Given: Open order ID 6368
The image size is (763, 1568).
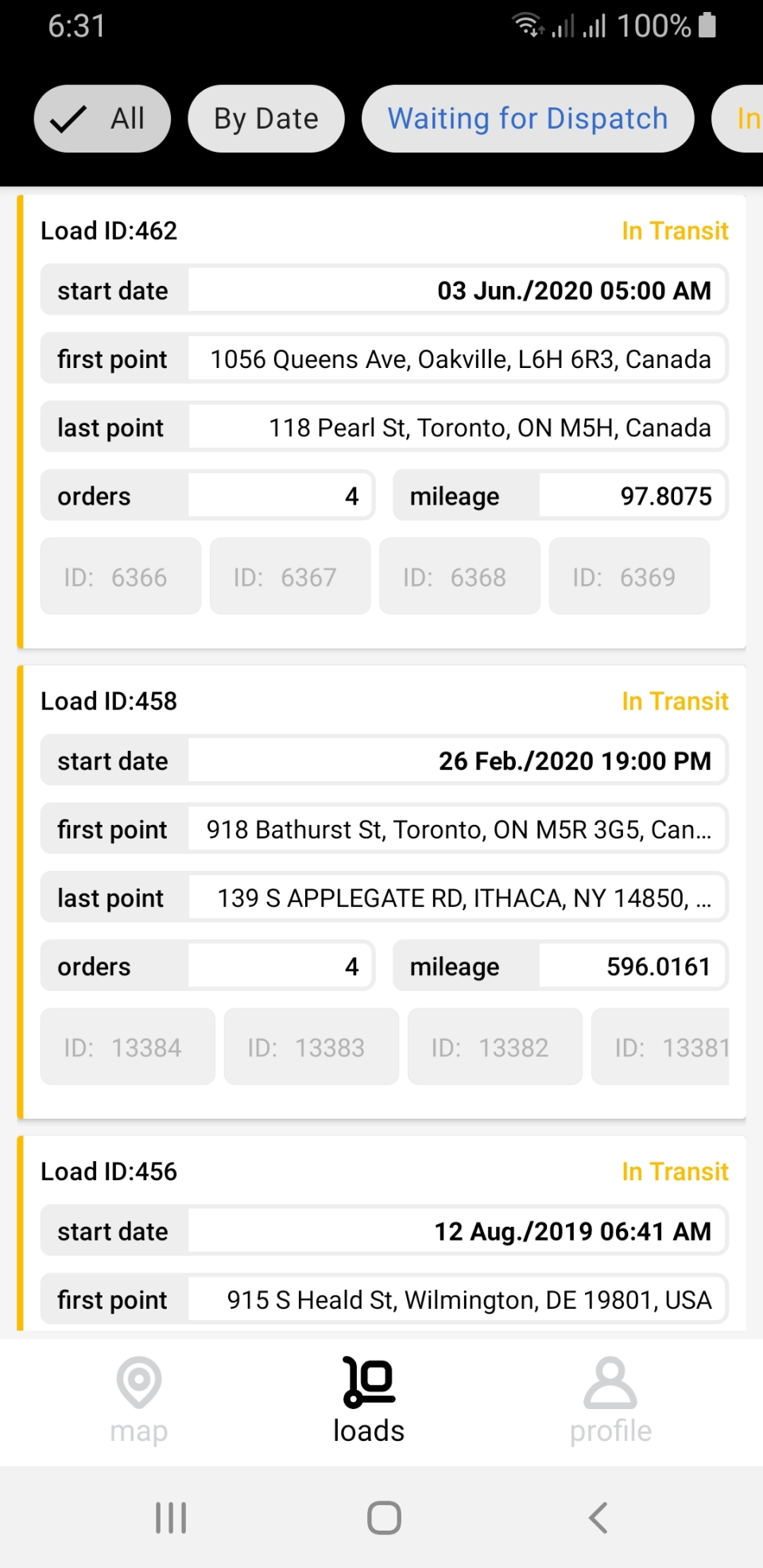Looking at the screenshot, I should 459,577.
